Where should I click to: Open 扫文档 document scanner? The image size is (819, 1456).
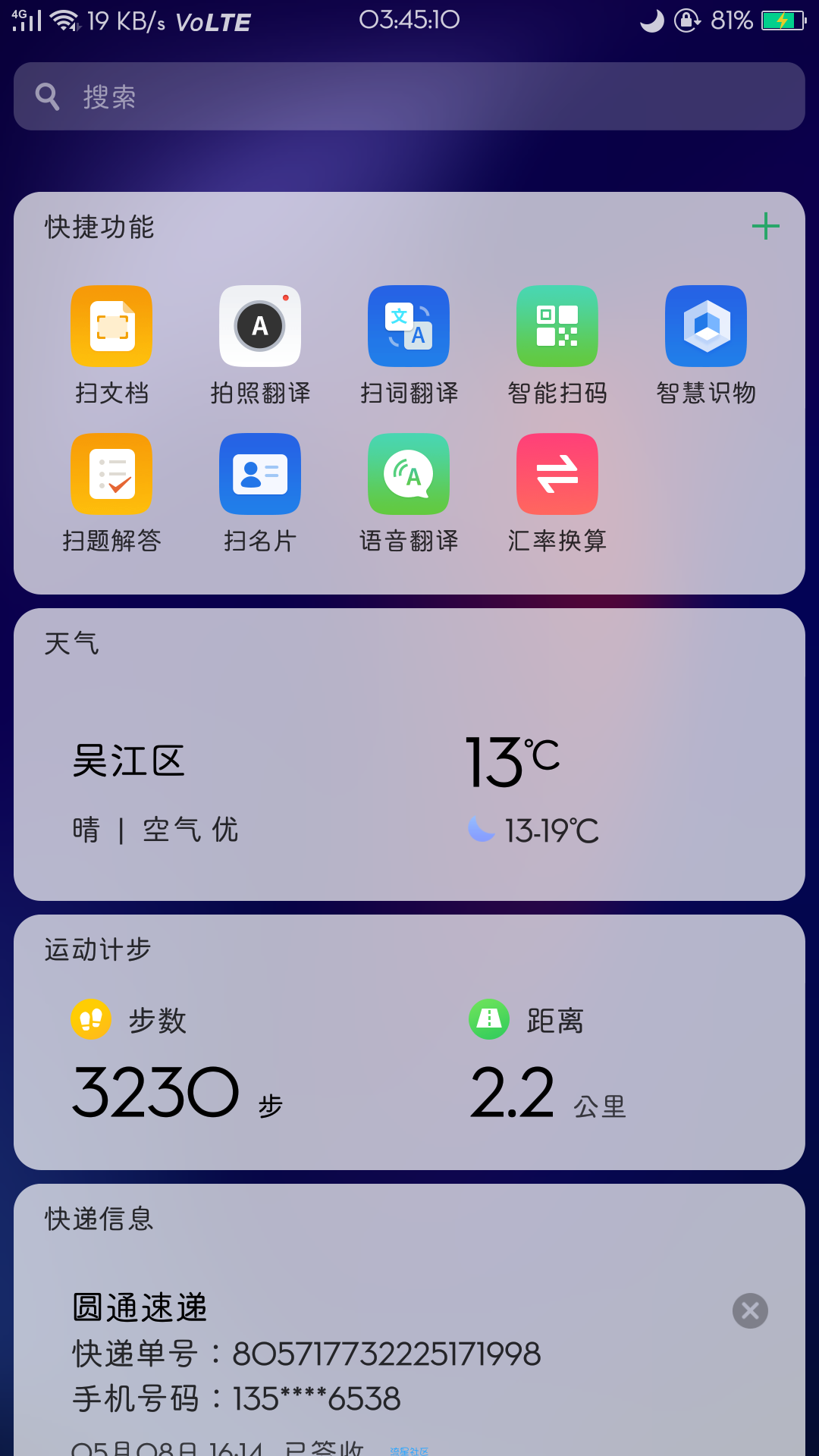[x=111, y=345]
